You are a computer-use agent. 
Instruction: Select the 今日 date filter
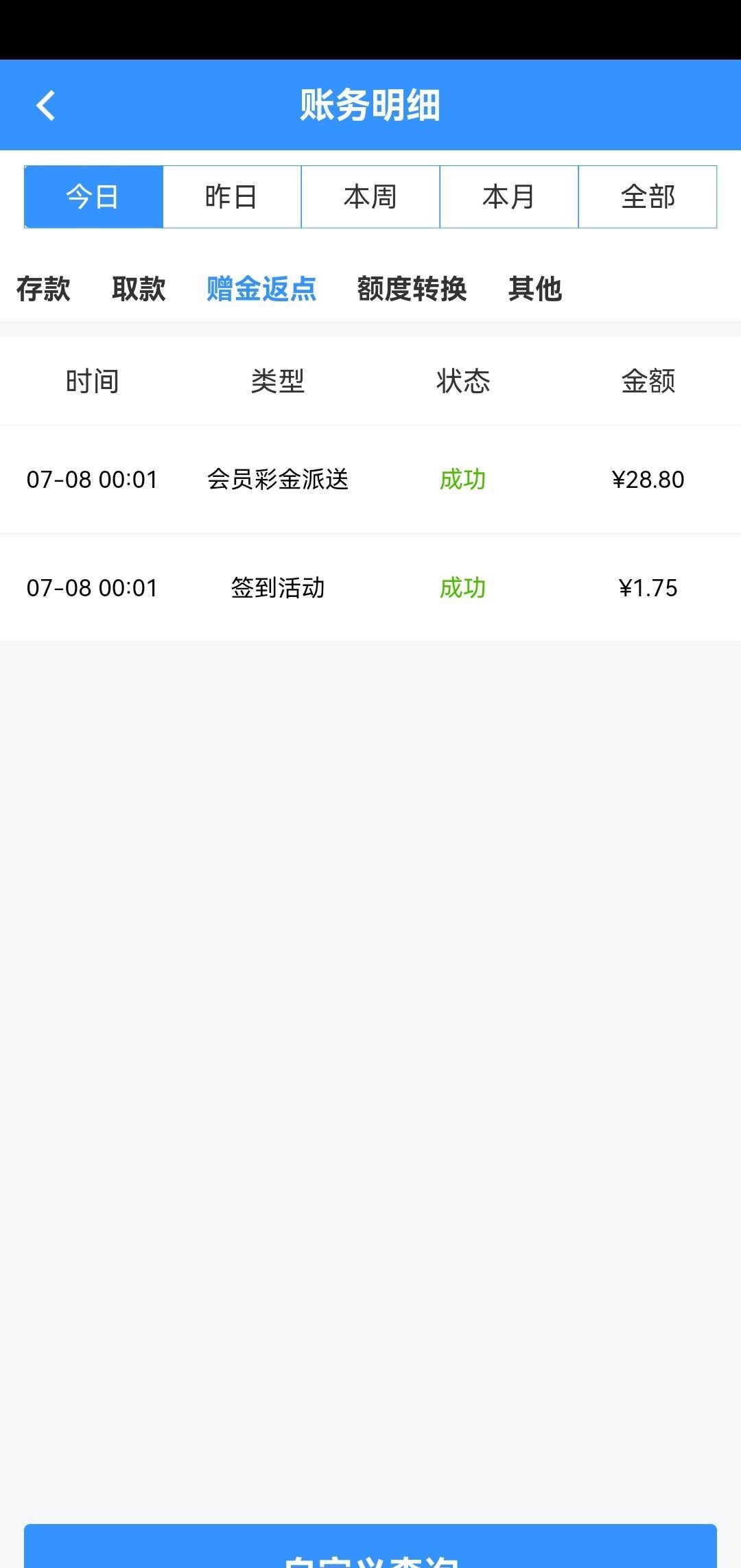[x=94, y=197]
